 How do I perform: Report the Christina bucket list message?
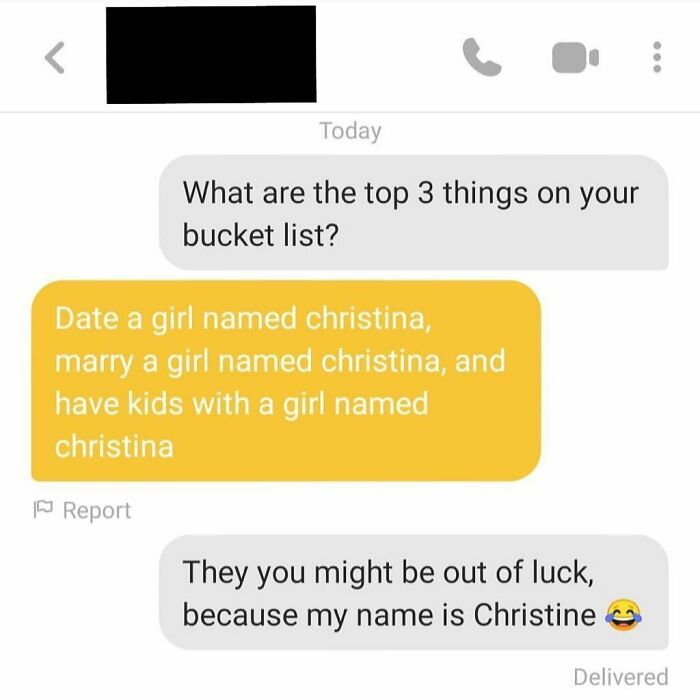coord(85,510)
